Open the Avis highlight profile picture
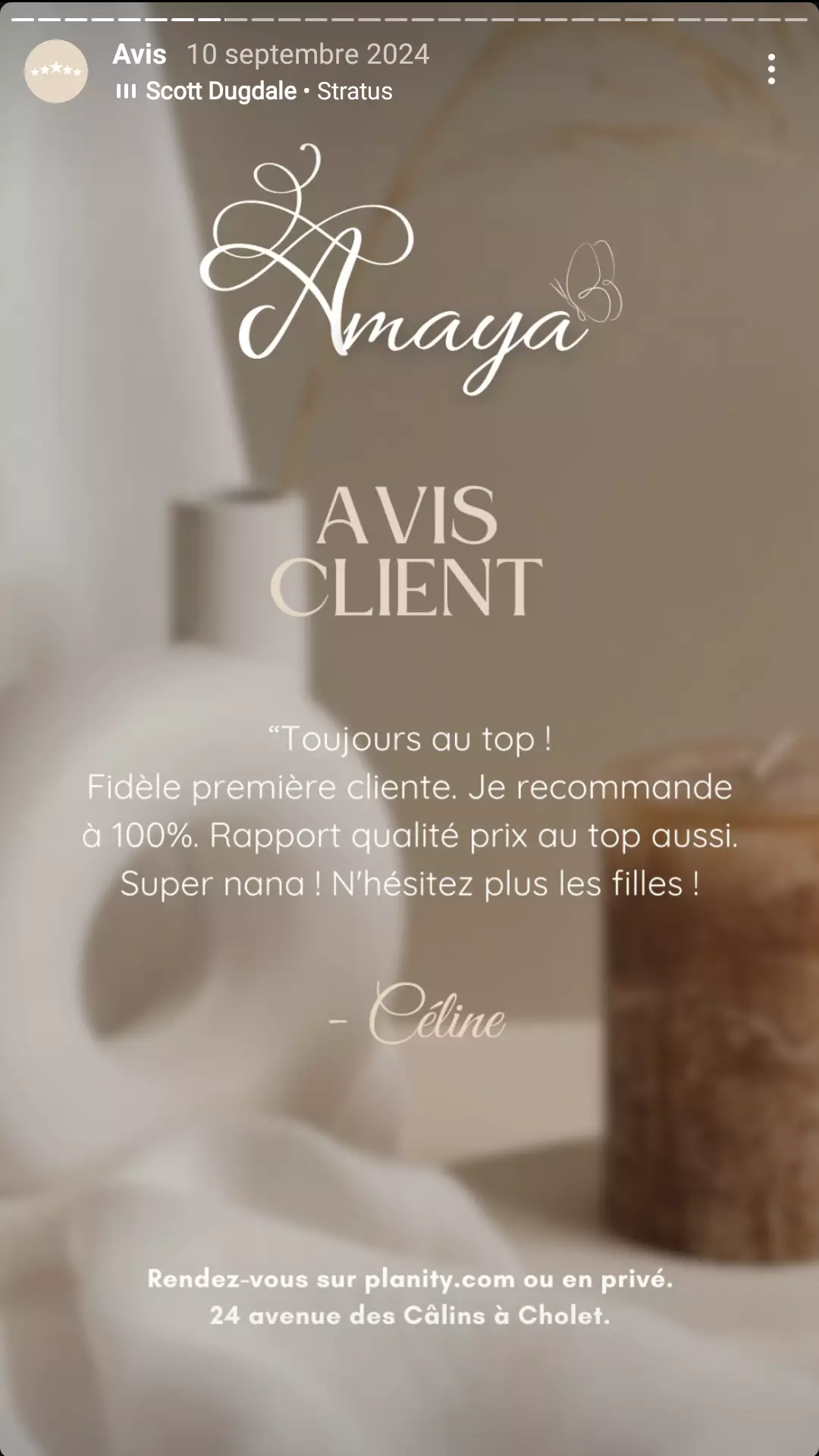Viewport: 819px width, 1456px height. coord(56,71)
